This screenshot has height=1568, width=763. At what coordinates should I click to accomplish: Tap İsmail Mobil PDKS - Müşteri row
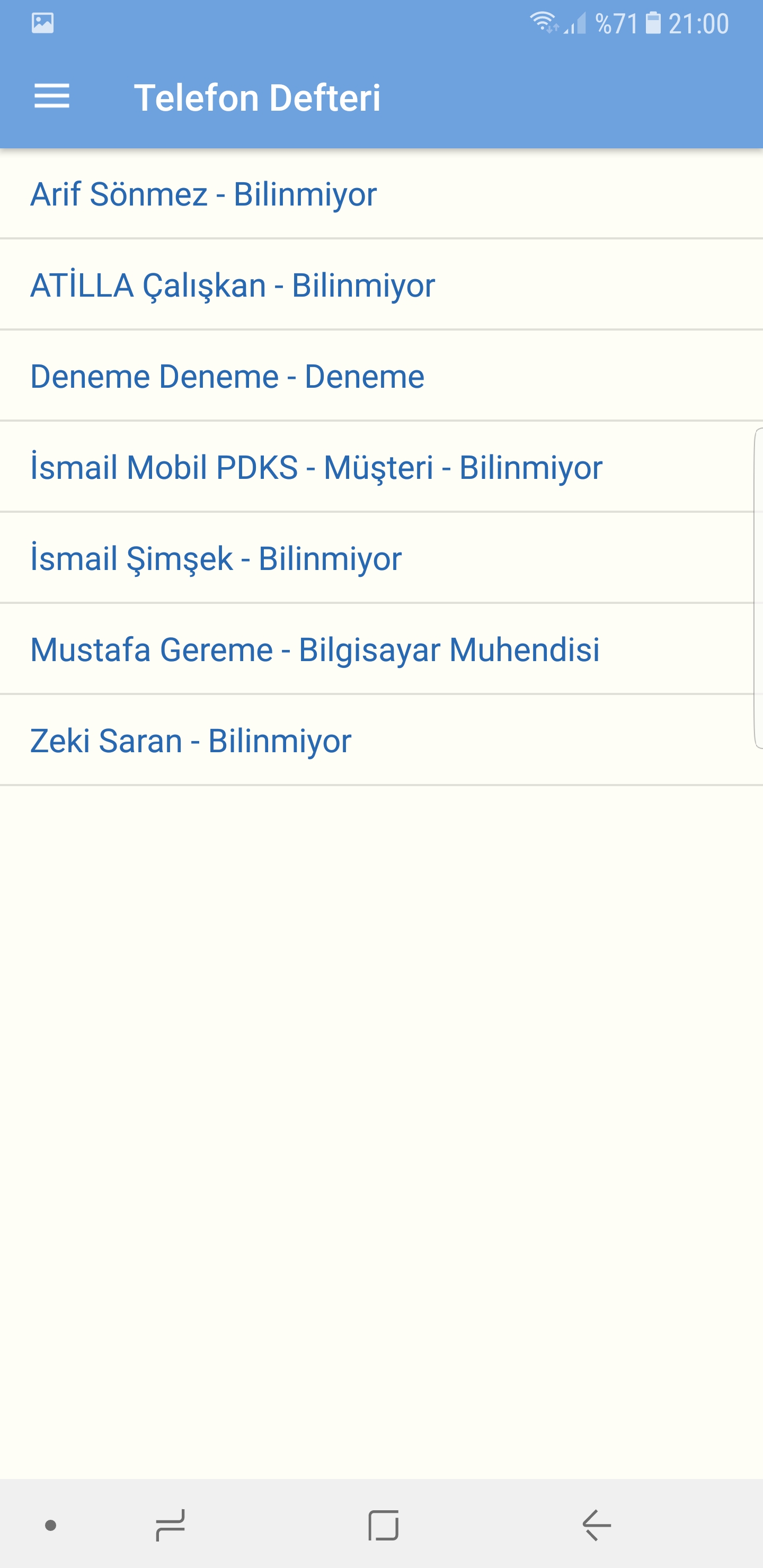pyautogui.click(x=381, y=467)
